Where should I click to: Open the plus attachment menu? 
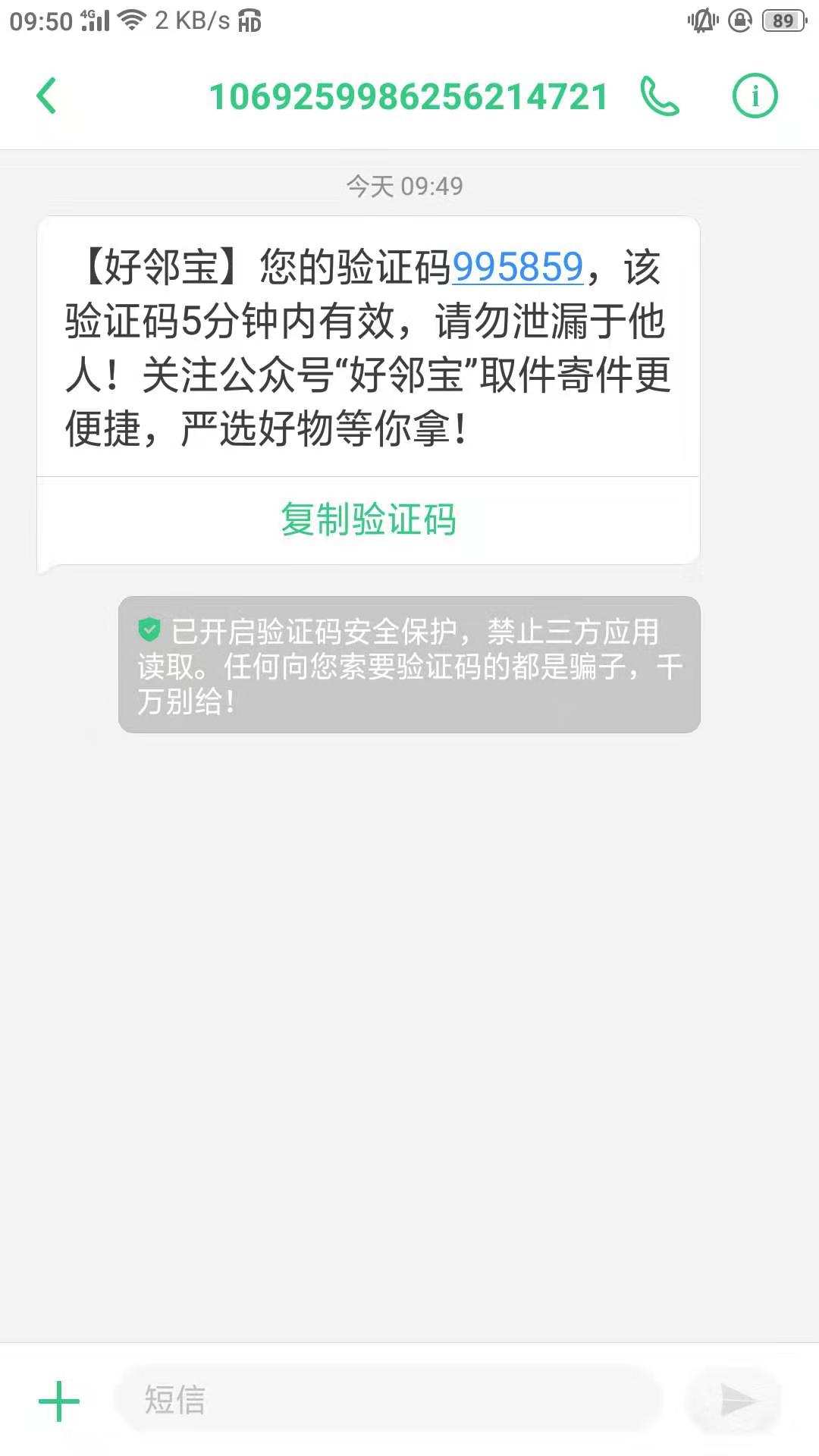click(59, 1401)
